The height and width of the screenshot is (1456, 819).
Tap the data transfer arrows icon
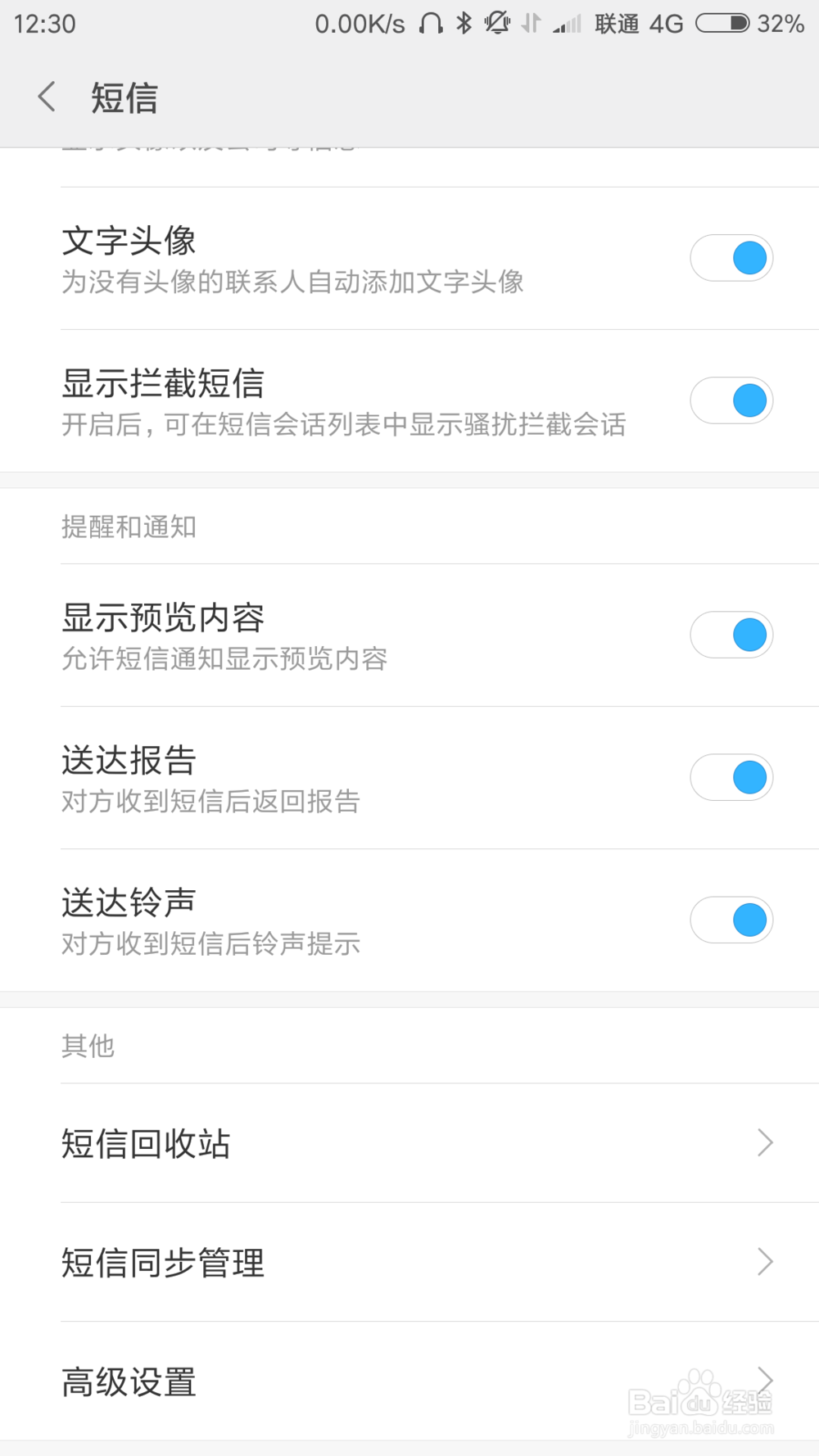531,24
